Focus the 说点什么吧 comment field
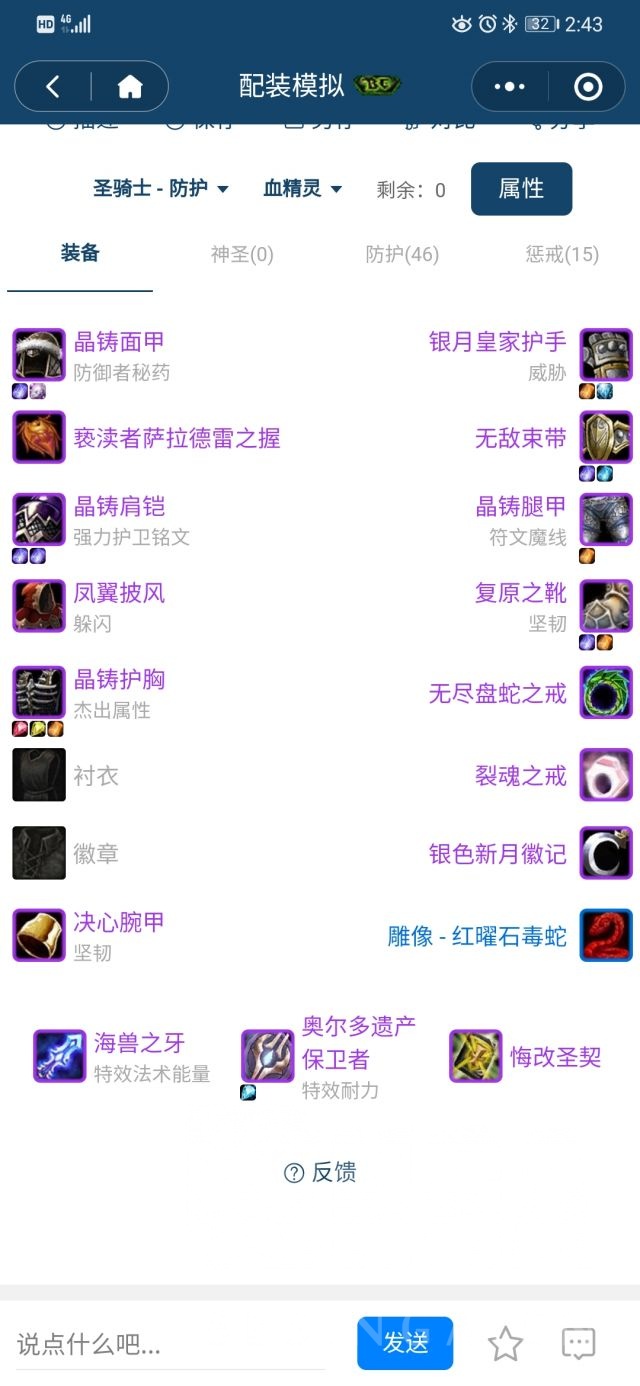Viewport: 640px width, 1386px height. click(170, 1344)
